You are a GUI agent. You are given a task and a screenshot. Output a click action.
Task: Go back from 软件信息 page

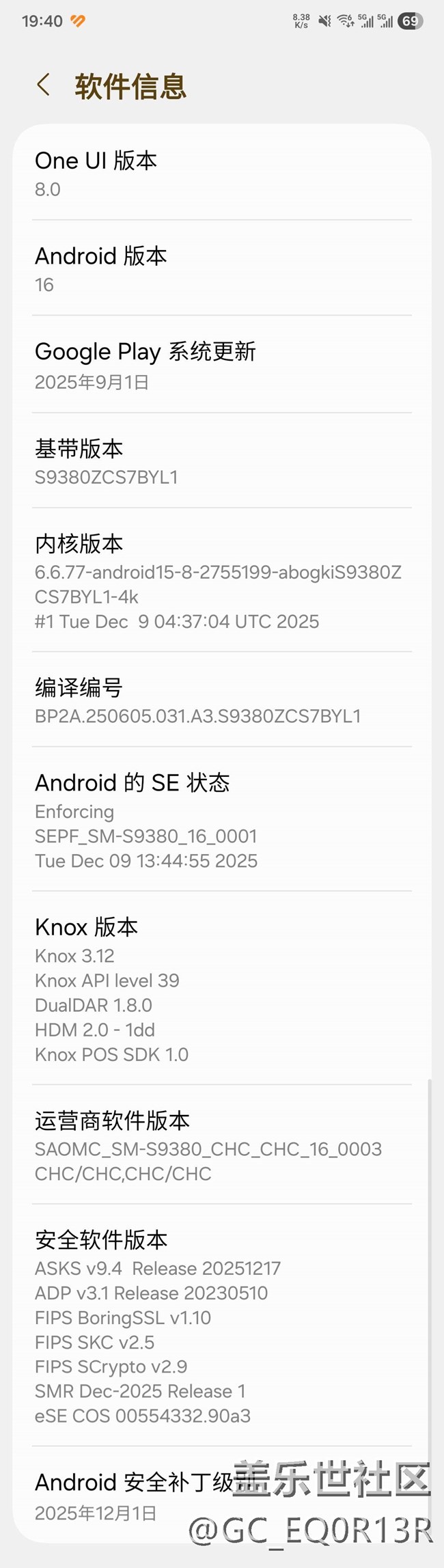point(44,85)
